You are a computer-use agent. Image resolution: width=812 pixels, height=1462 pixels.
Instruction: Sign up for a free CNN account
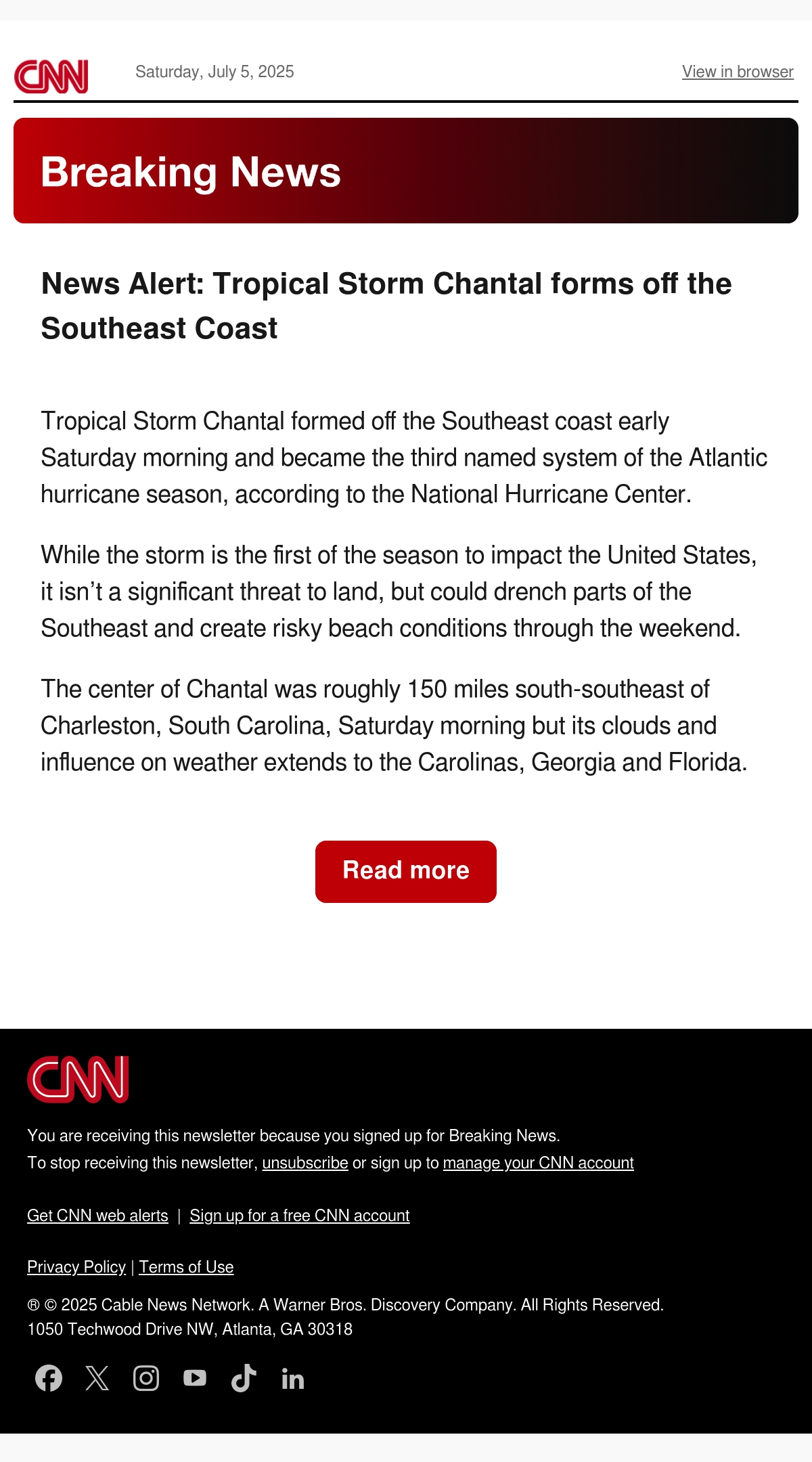(300, 1216)
